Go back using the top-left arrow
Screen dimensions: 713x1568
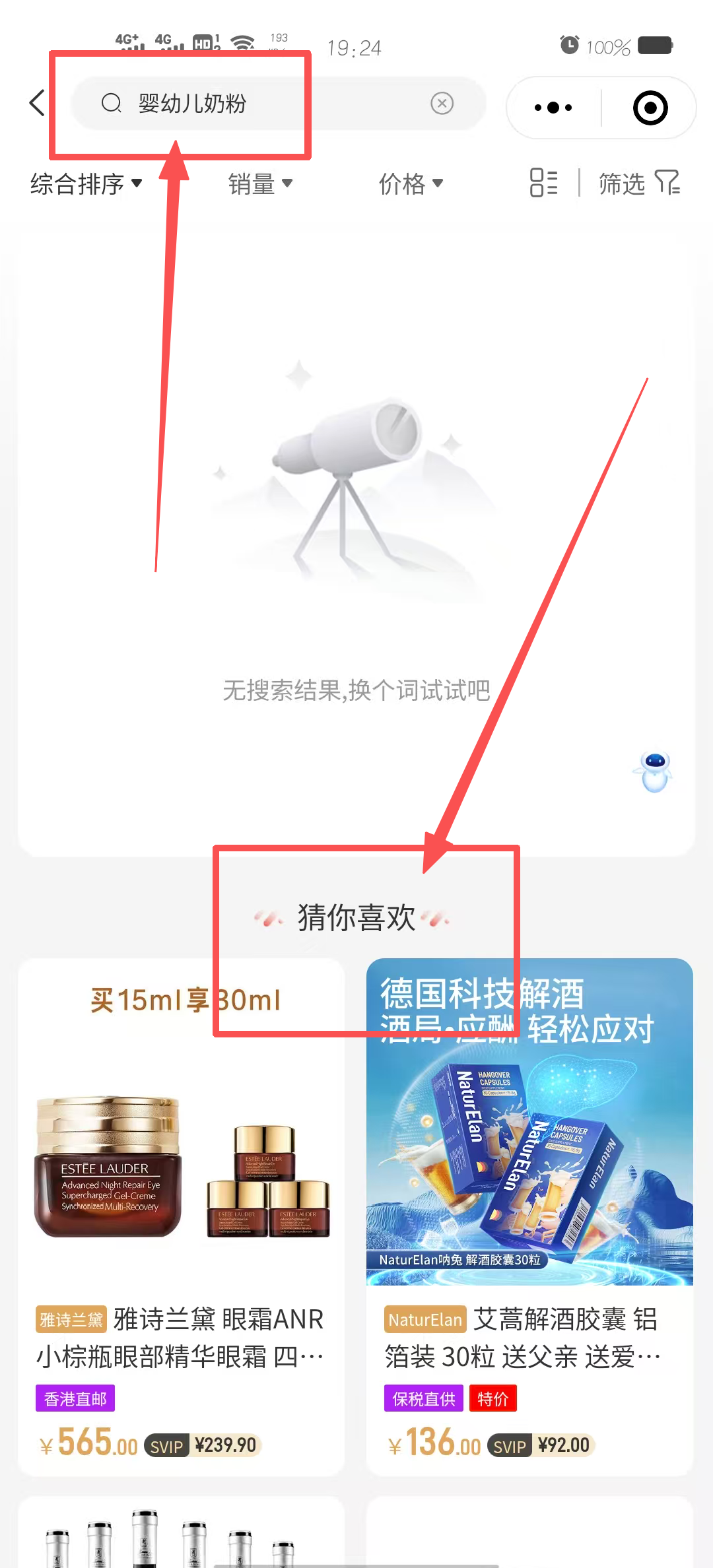click(38, 104)
